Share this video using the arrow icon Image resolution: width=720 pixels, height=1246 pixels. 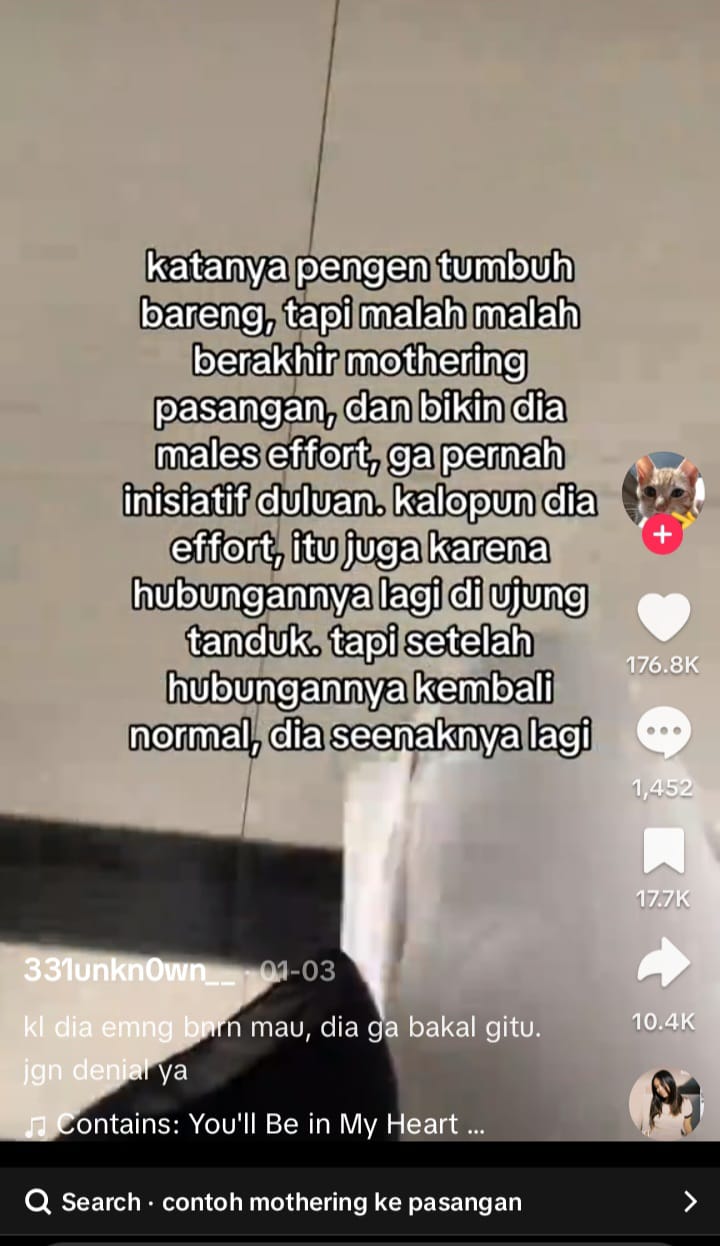pyautogui.click(x=663, y=965)
